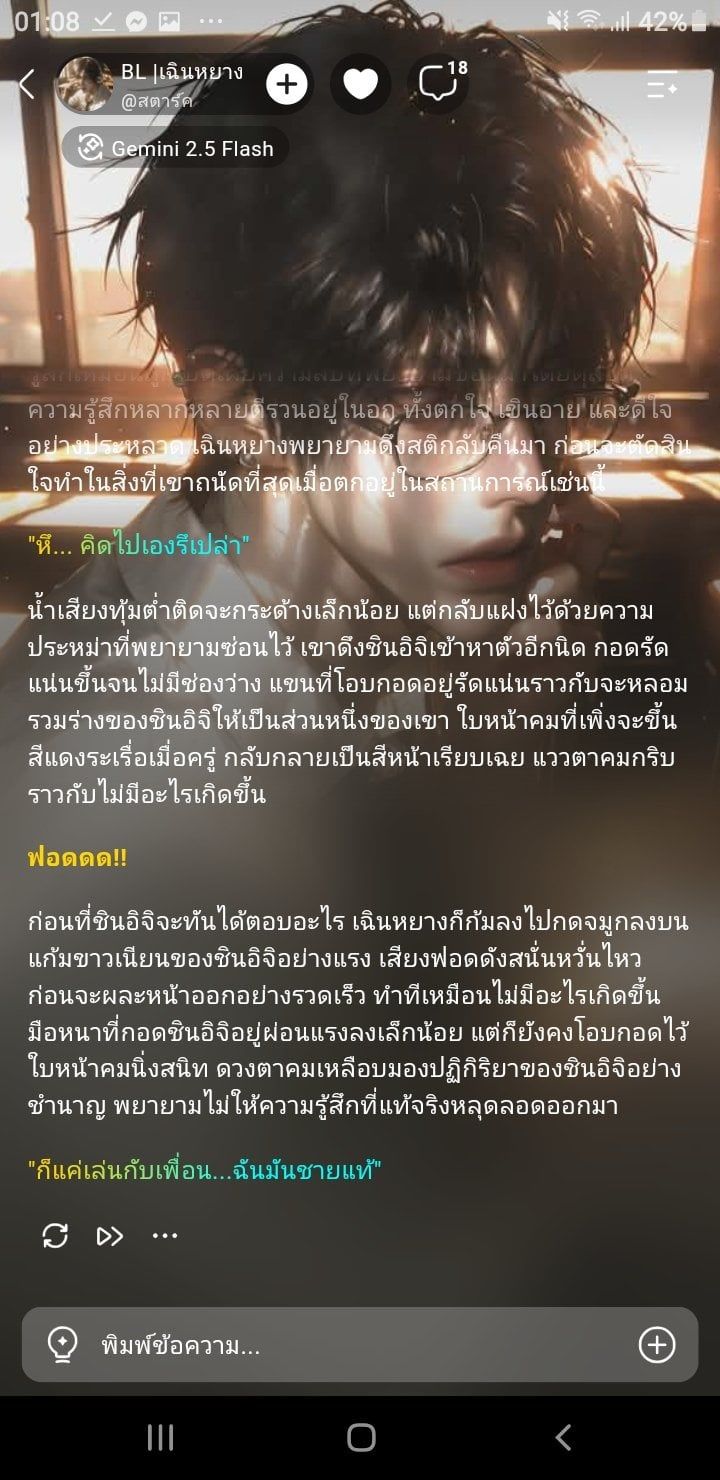Open the chat settings menu icon
This screenshot has width=720, height=1480.
(662, 85)
